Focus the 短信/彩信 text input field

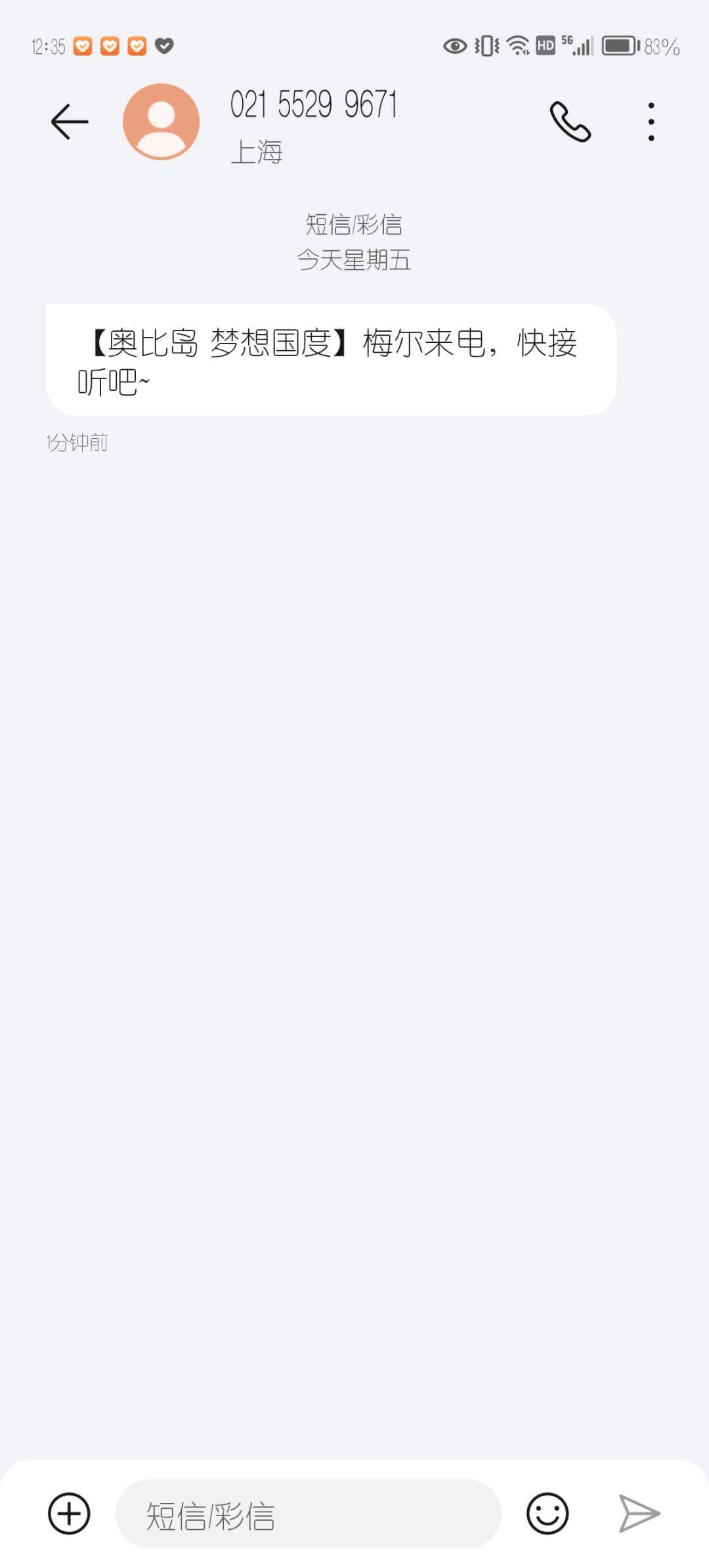(x=308, y=1513)
